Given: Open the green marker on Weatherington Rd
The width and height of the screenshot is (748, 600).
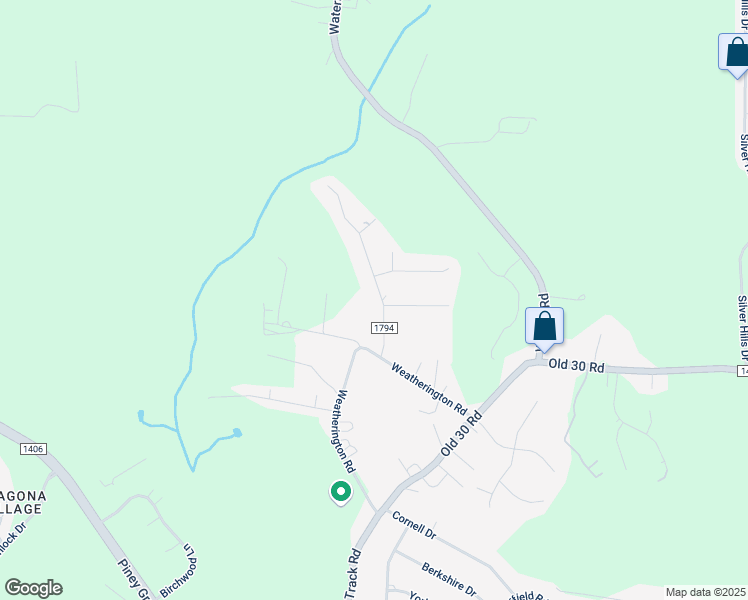Looking at the screenshot, I should point(340,491).
